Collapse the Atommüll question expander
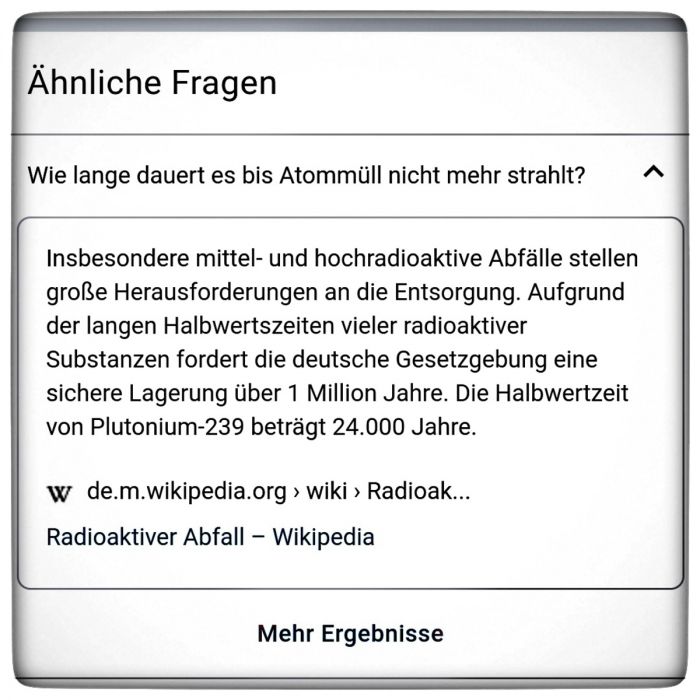The height and width of the screenshot is (700, 700). [653, 173]
